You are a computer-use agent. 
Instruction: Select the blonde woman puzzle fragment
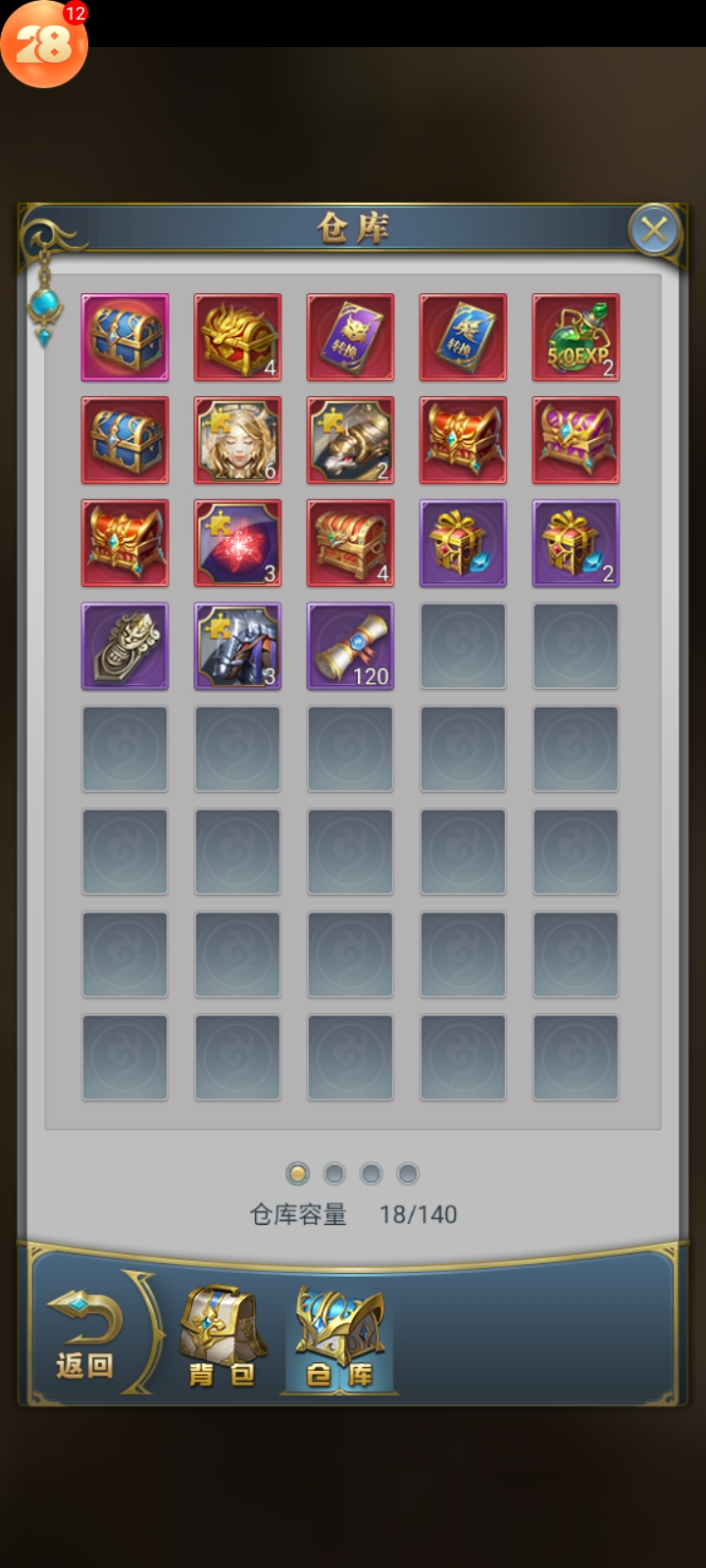237,440
